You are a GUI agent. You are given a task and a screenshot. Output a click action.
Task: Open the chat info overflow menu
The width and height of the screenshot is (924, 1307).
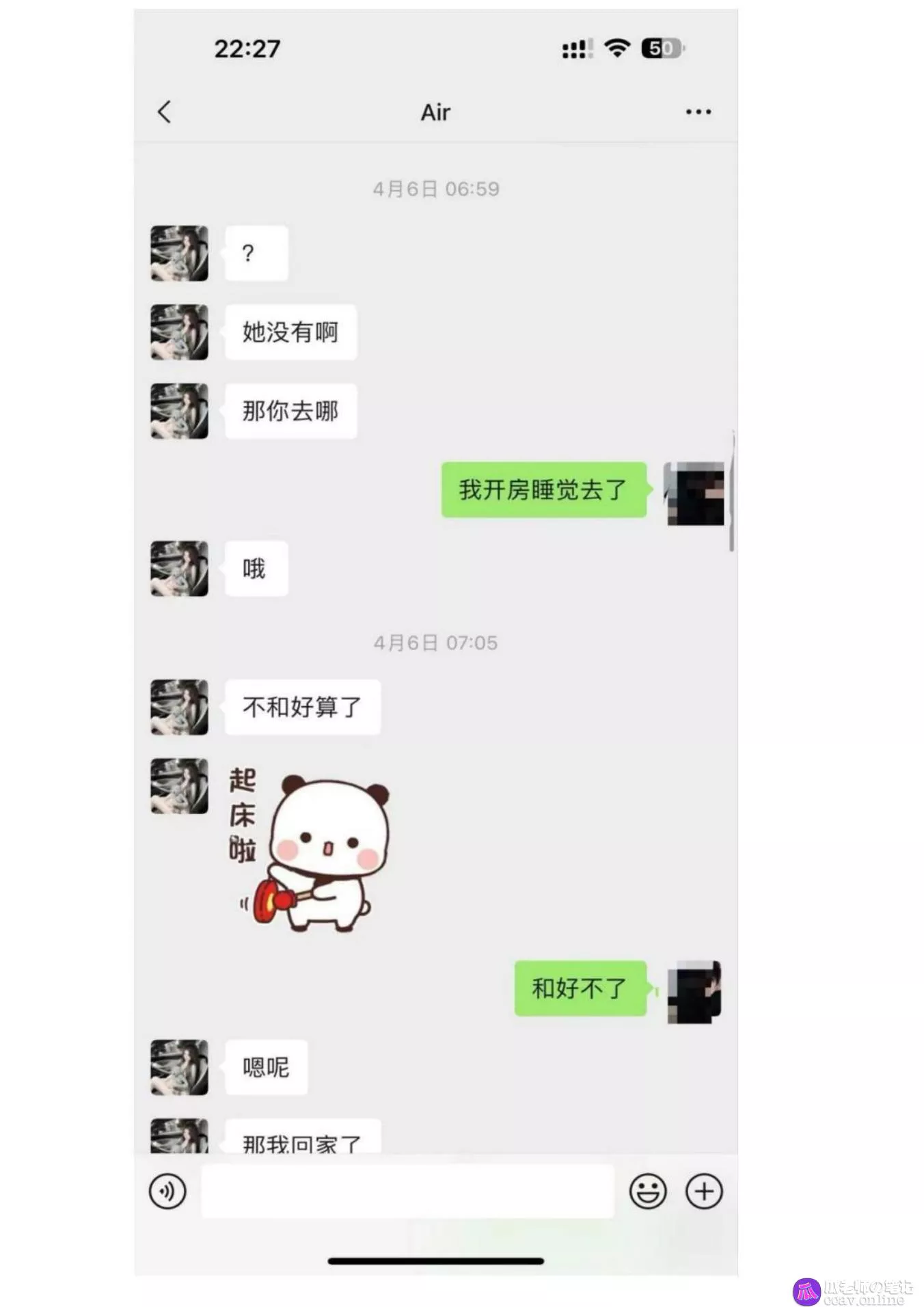coord(698,112)
